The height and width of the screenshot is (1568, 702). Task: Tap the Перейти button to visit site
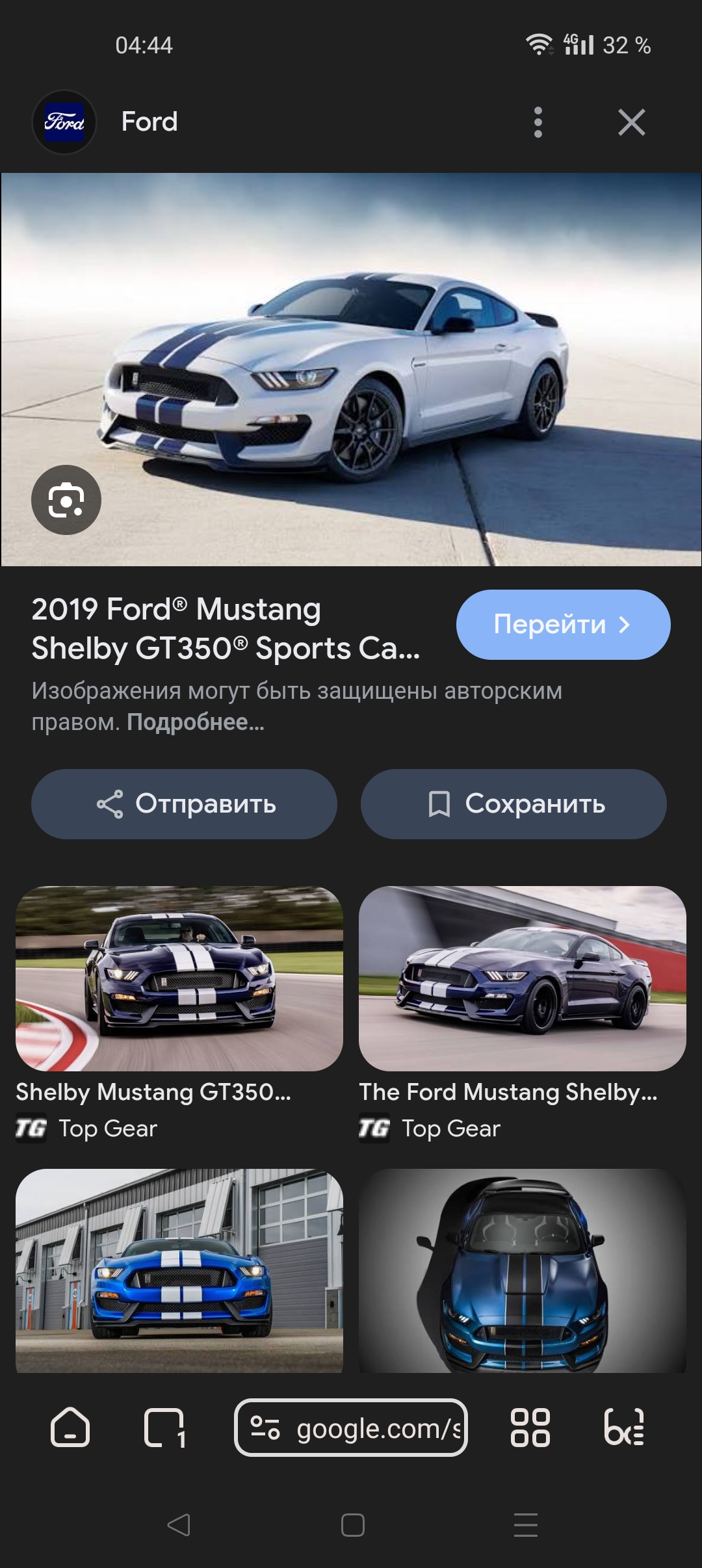tap(563, 625)
